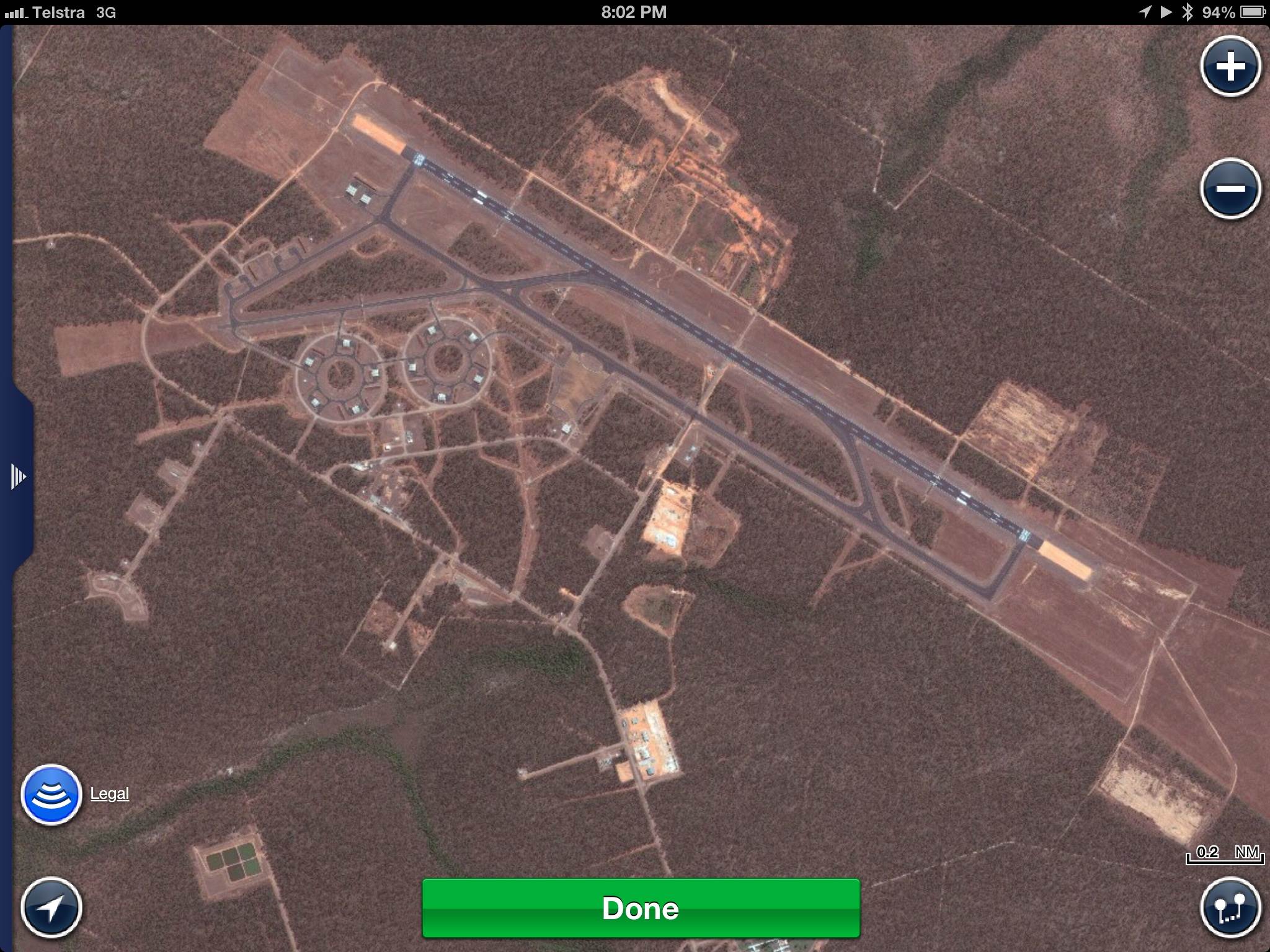Open the route waypoints button
Viewport: 1270px width, 952px height.
tap(1230, 908)
